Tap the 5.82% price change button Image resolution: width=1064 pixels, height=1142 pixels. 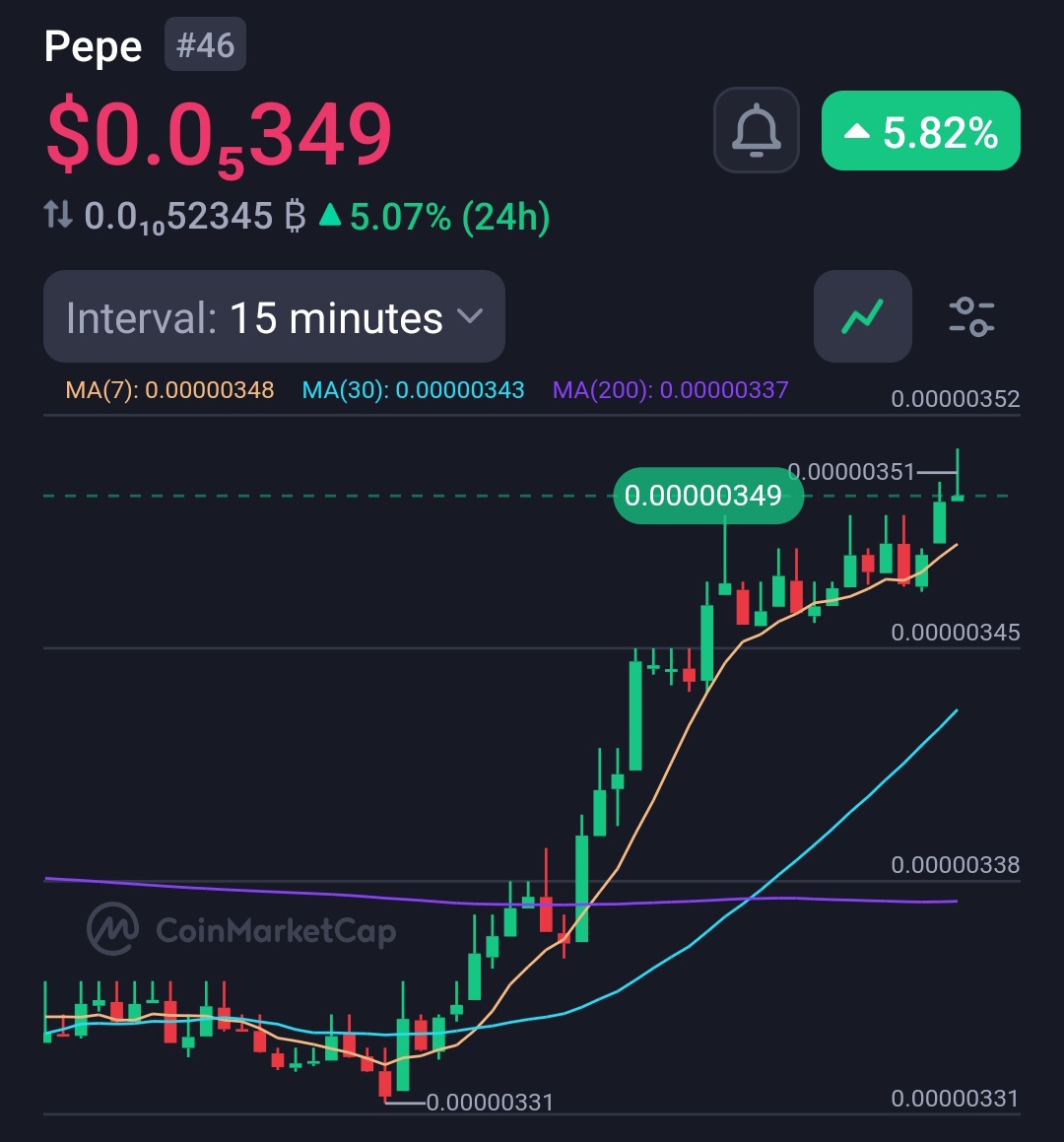click(920, 131)
